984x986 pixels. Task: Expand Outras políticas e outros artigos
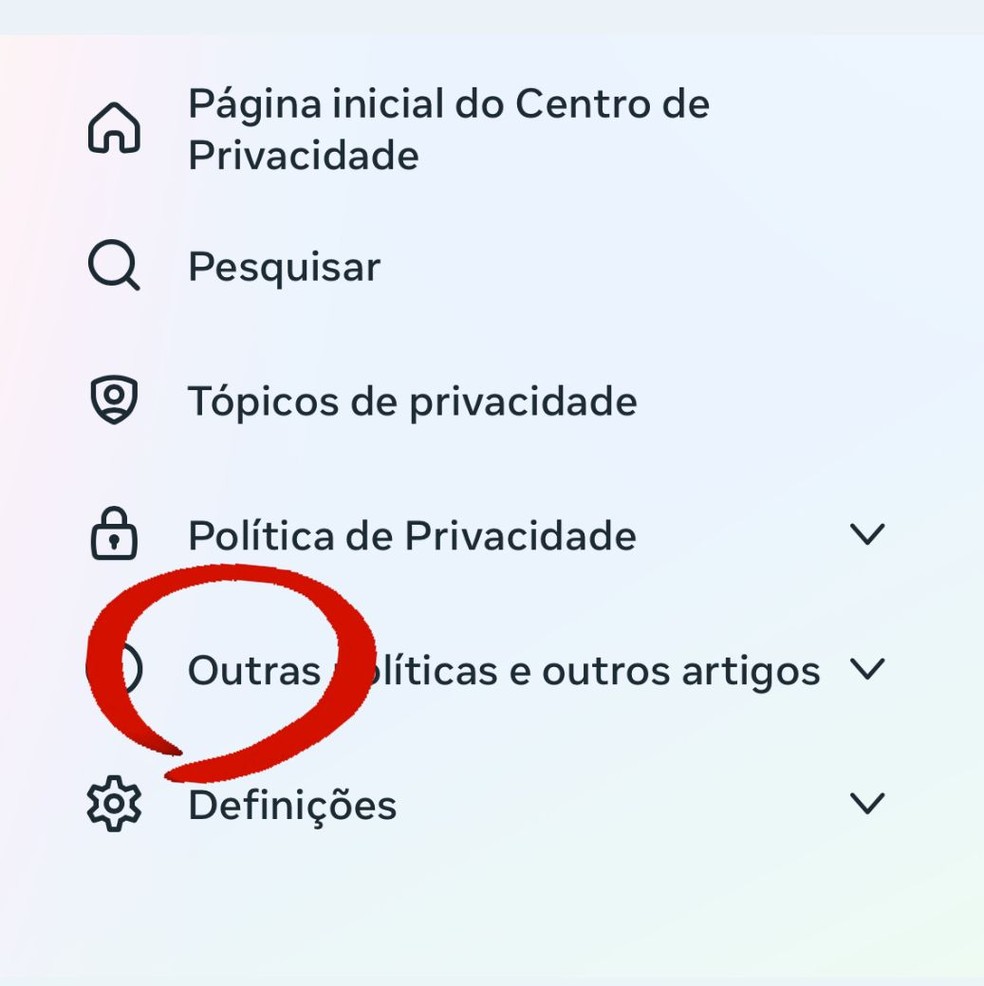[868, 669]
